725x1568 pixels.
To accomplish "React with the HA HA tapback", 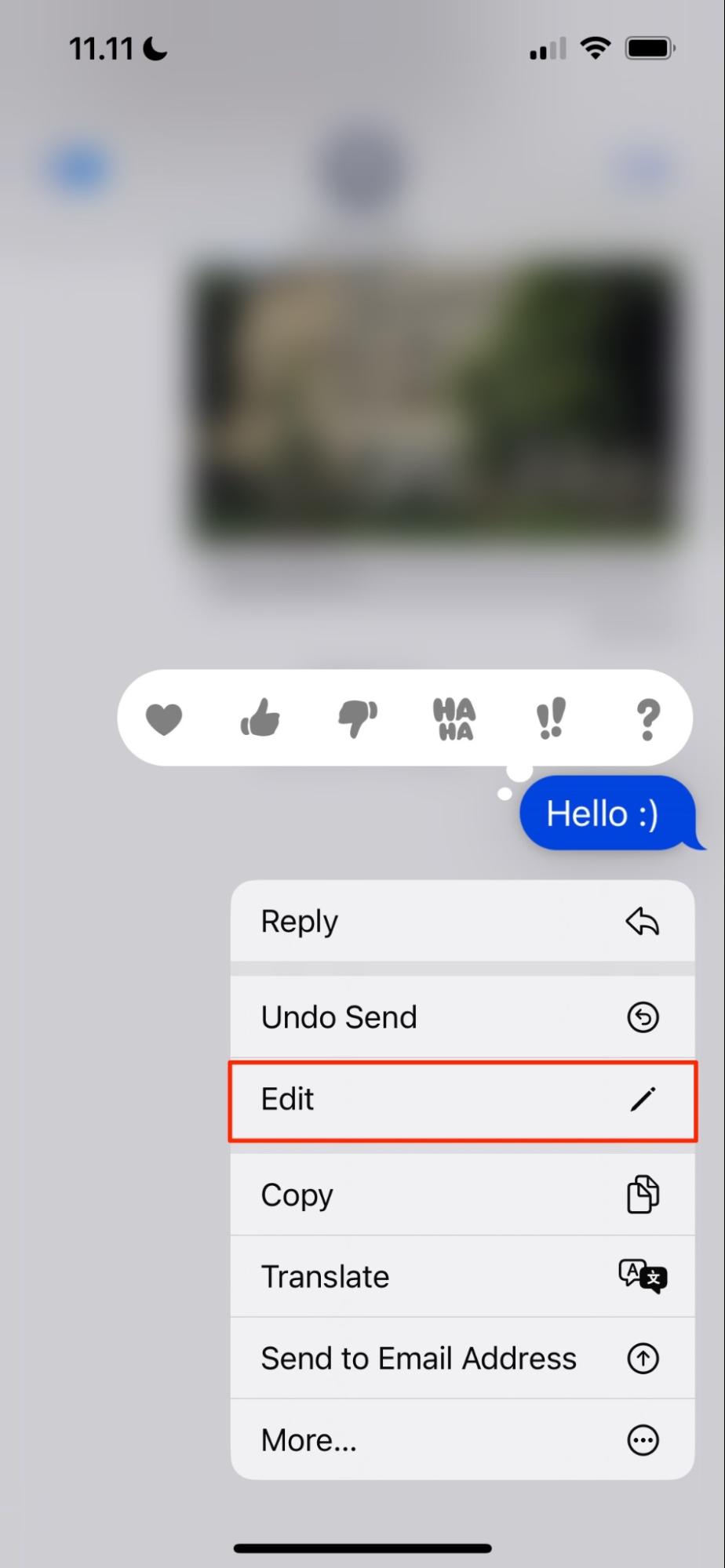I will pyautogui.click(x=454, y=719).
